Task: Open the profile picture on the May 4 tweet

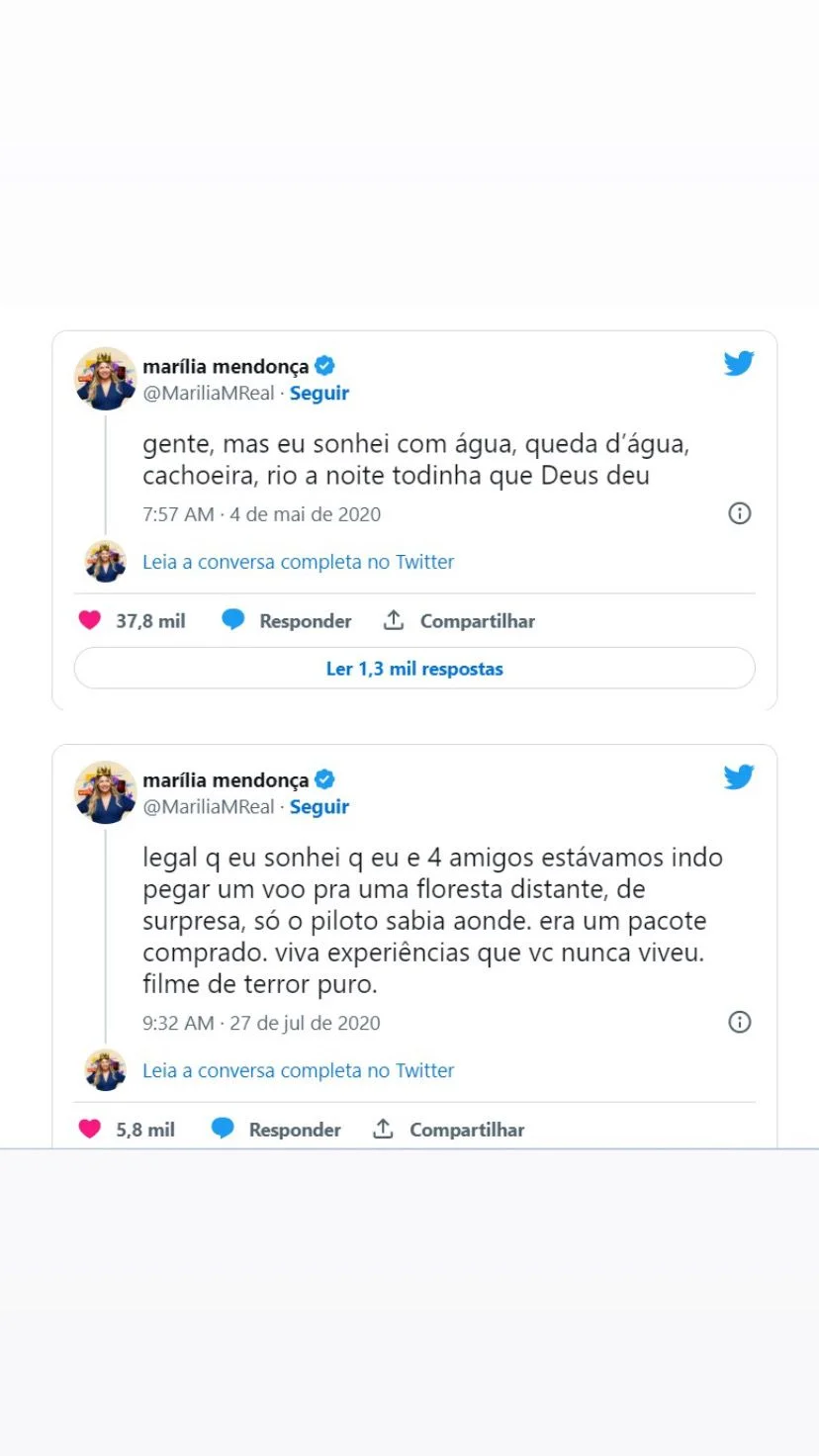Action: coord(106,379)
